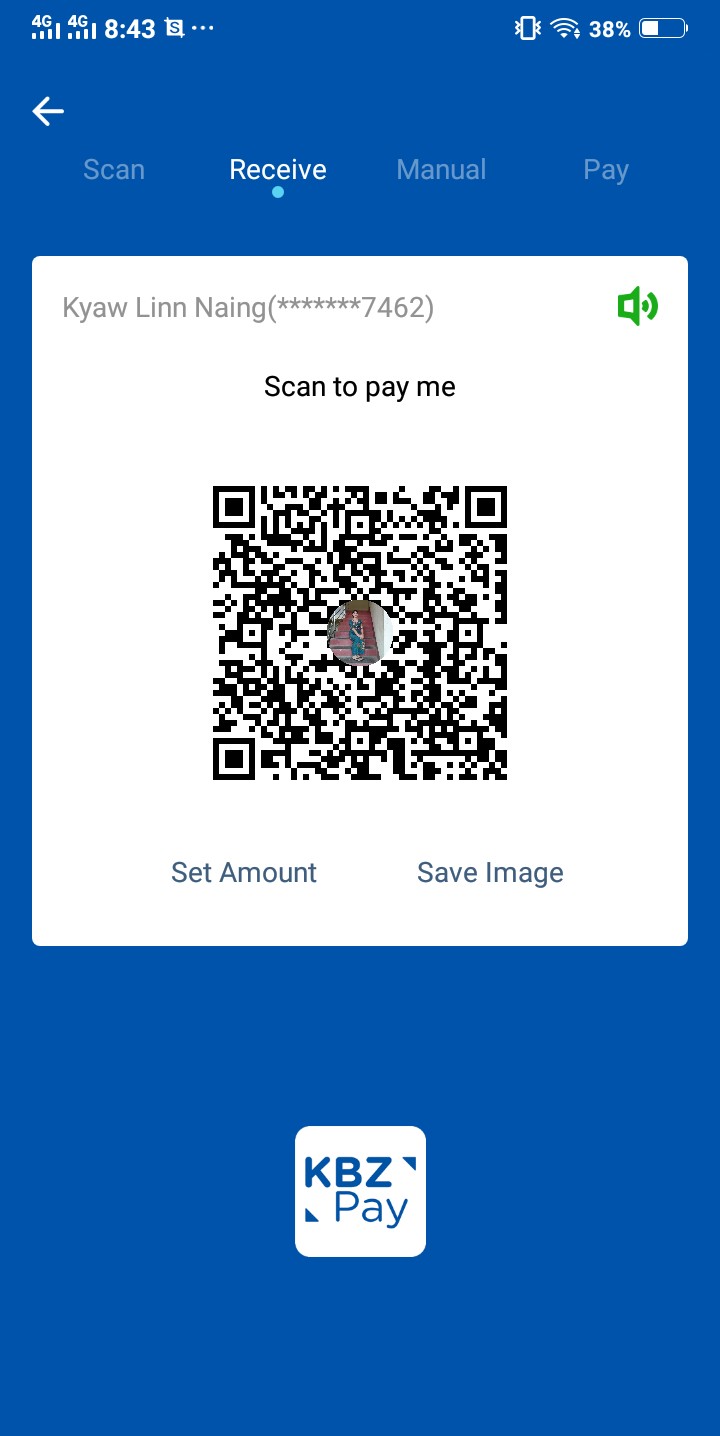The image size is (720, 1436).
Task: Toggle the green speaker sound icon
Action: [638, 306]
